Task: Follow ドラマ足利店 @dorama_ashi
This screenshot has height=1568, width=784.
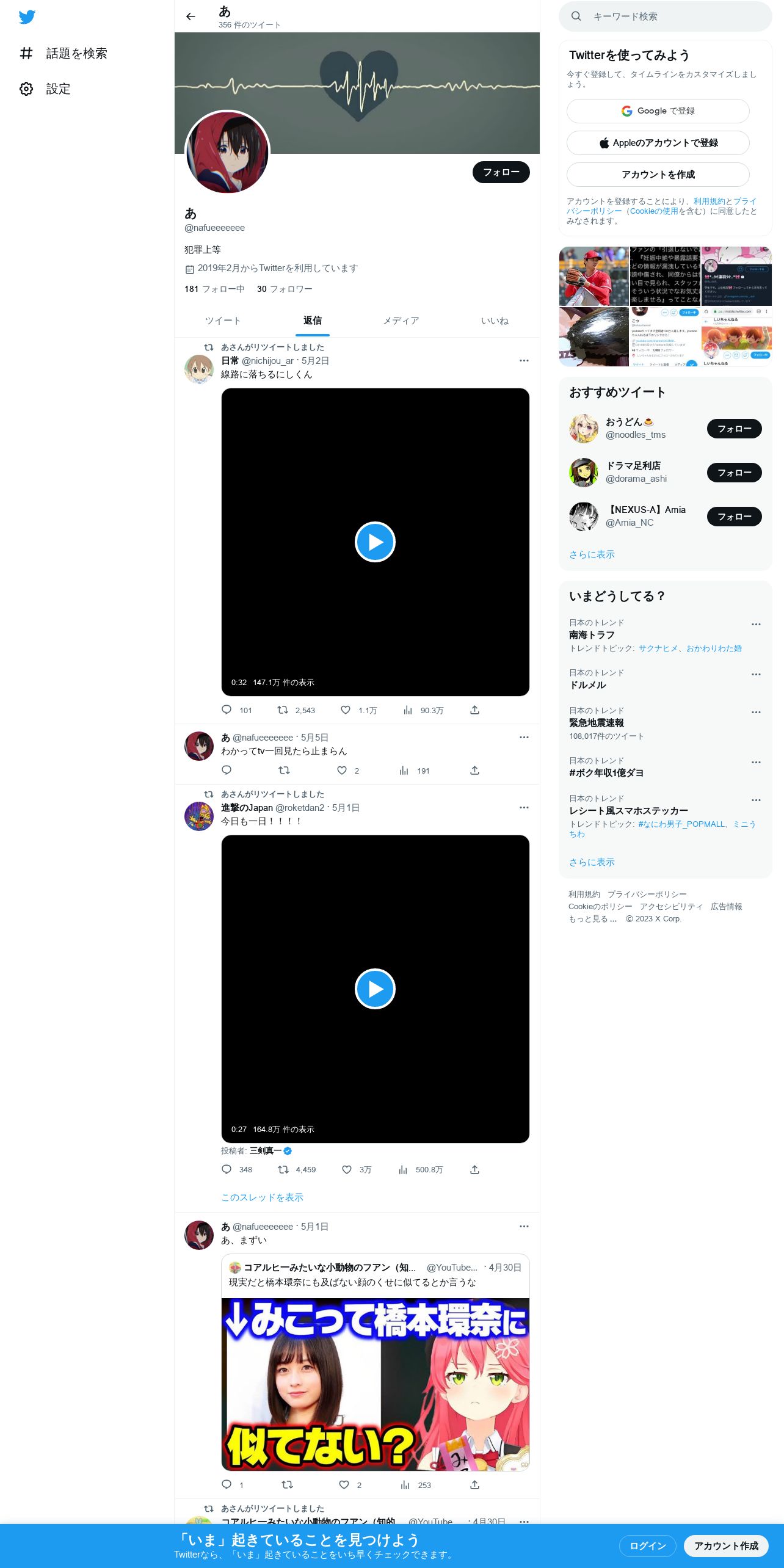Action: pos(734,473)
